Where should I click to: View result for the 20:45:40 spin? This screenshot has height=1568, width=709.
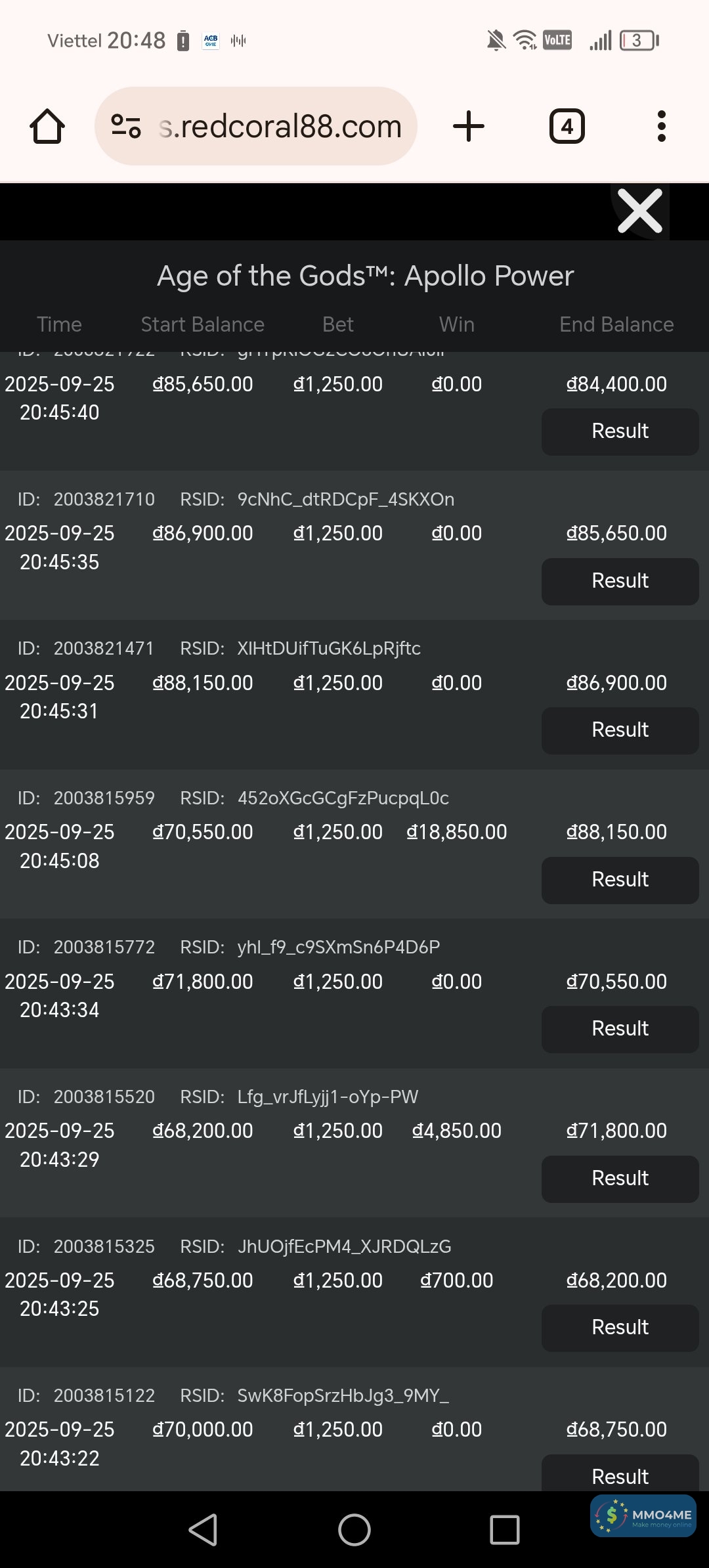tap(620, 431)
